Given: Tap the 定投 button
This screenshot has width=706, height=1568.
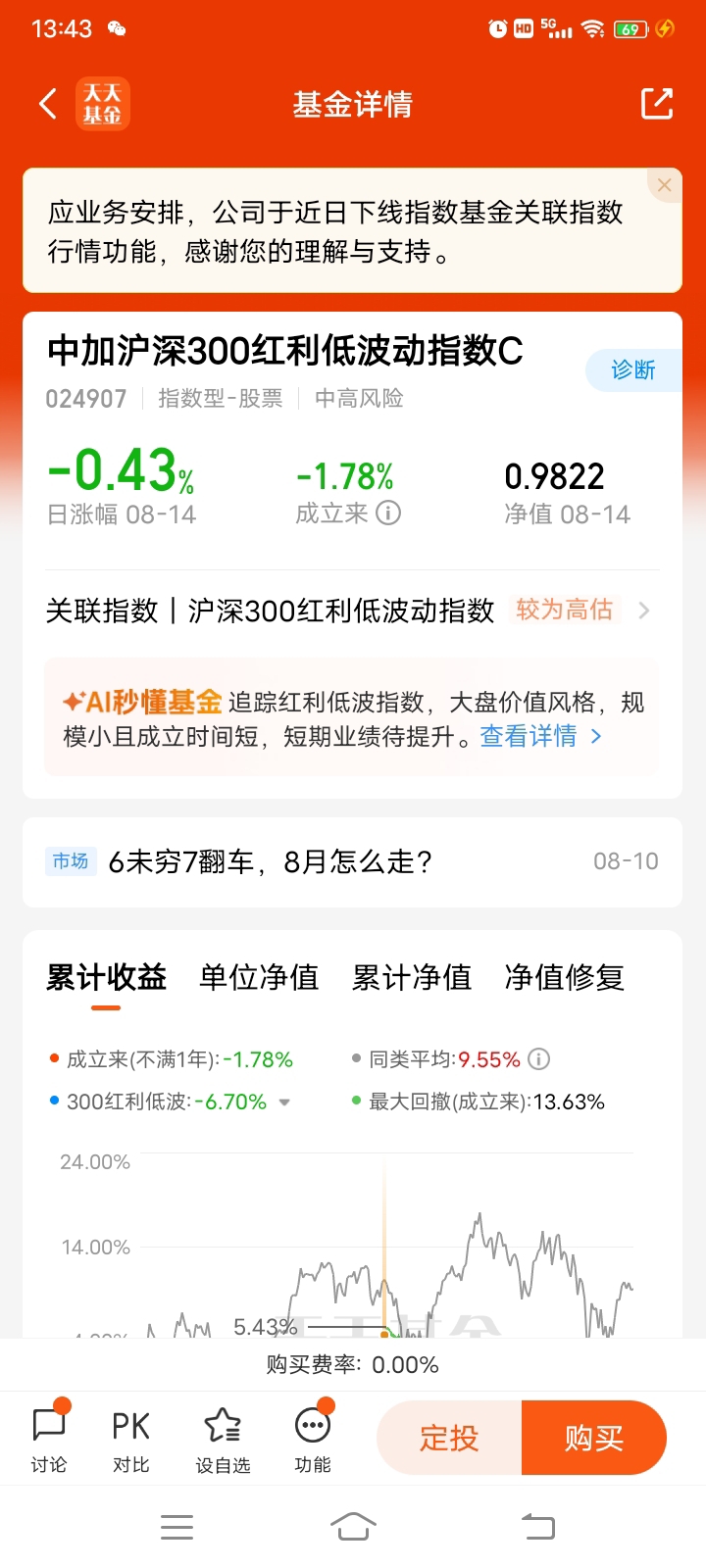Looking at the screenshot, I should 449,1438.
